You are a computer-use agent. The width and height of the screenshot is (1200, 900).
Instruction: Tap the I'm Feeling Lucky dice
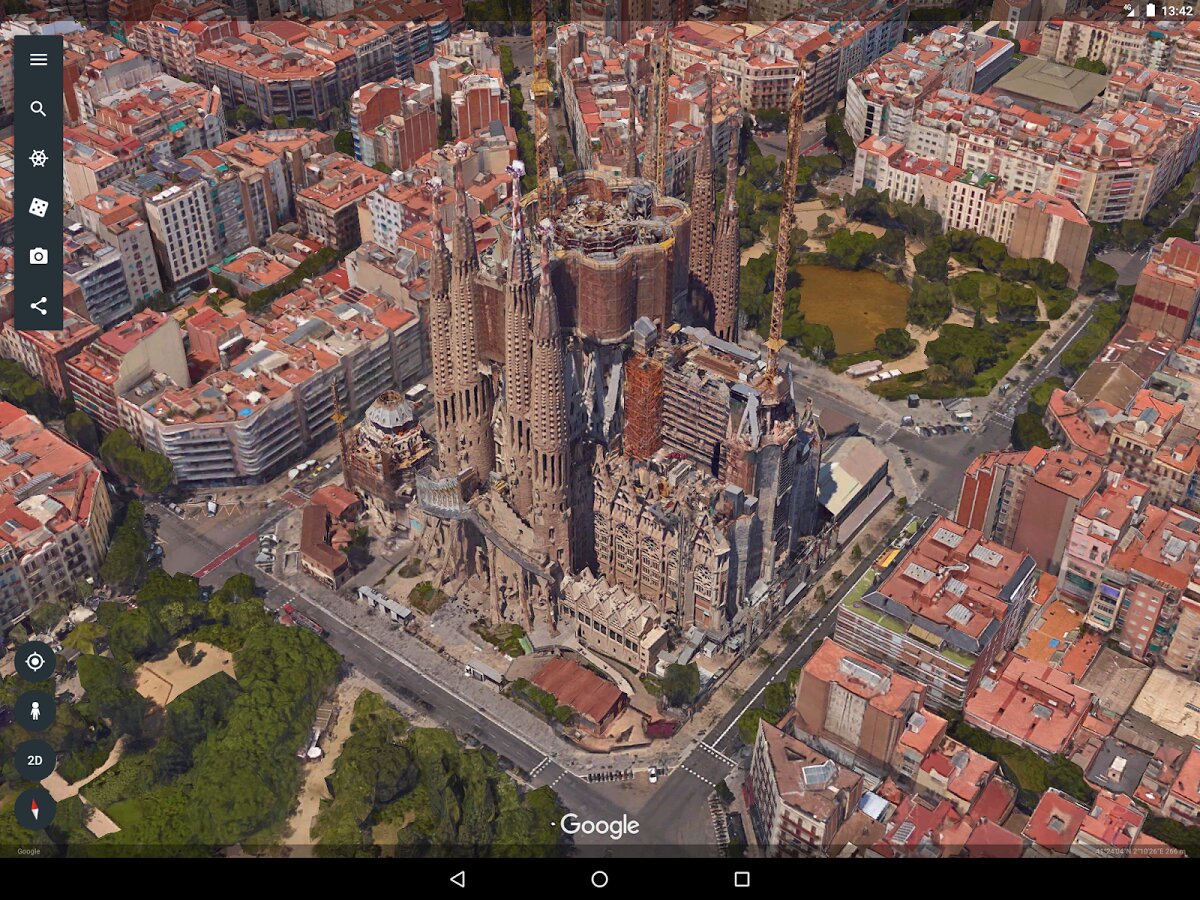(38, 207)
